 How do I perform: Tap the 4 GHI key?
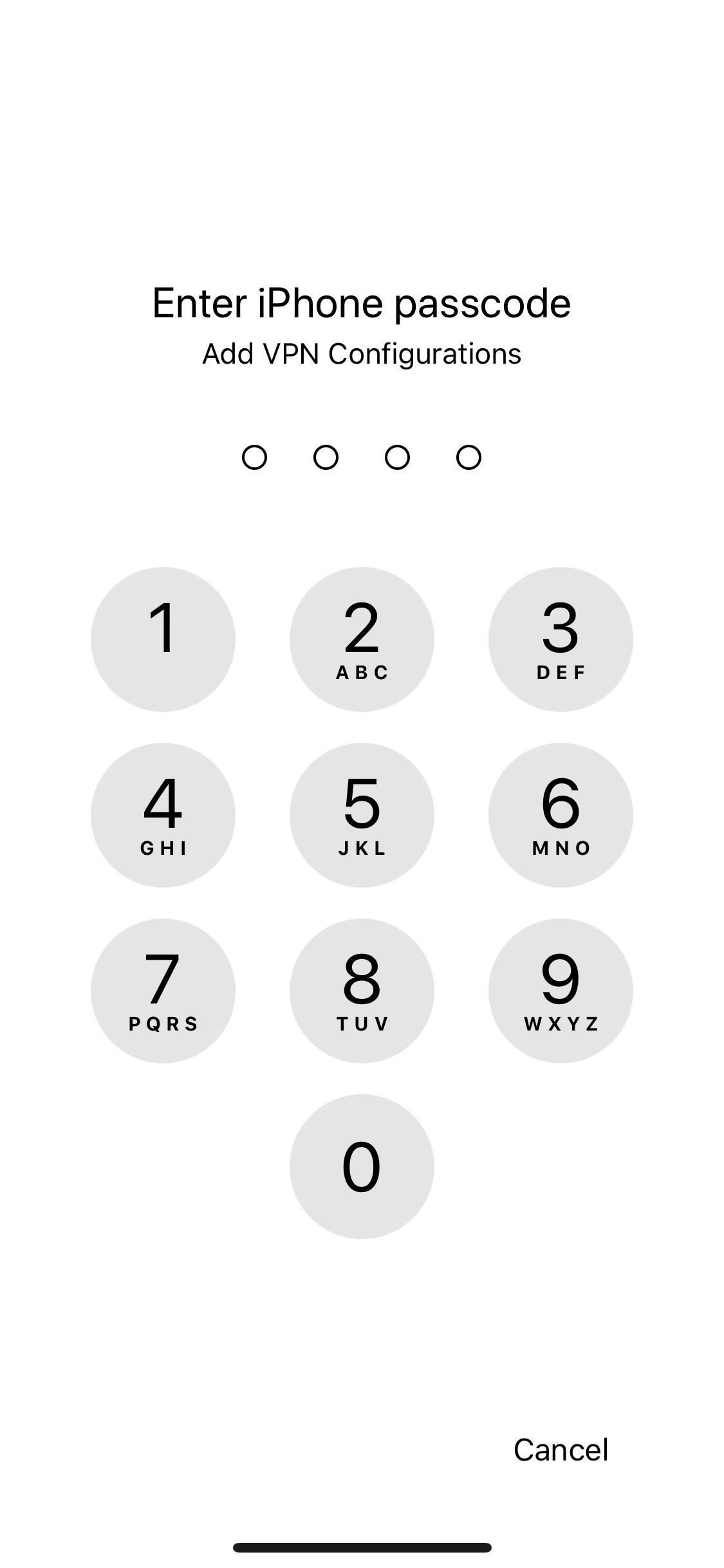click(x=163, y=815)
